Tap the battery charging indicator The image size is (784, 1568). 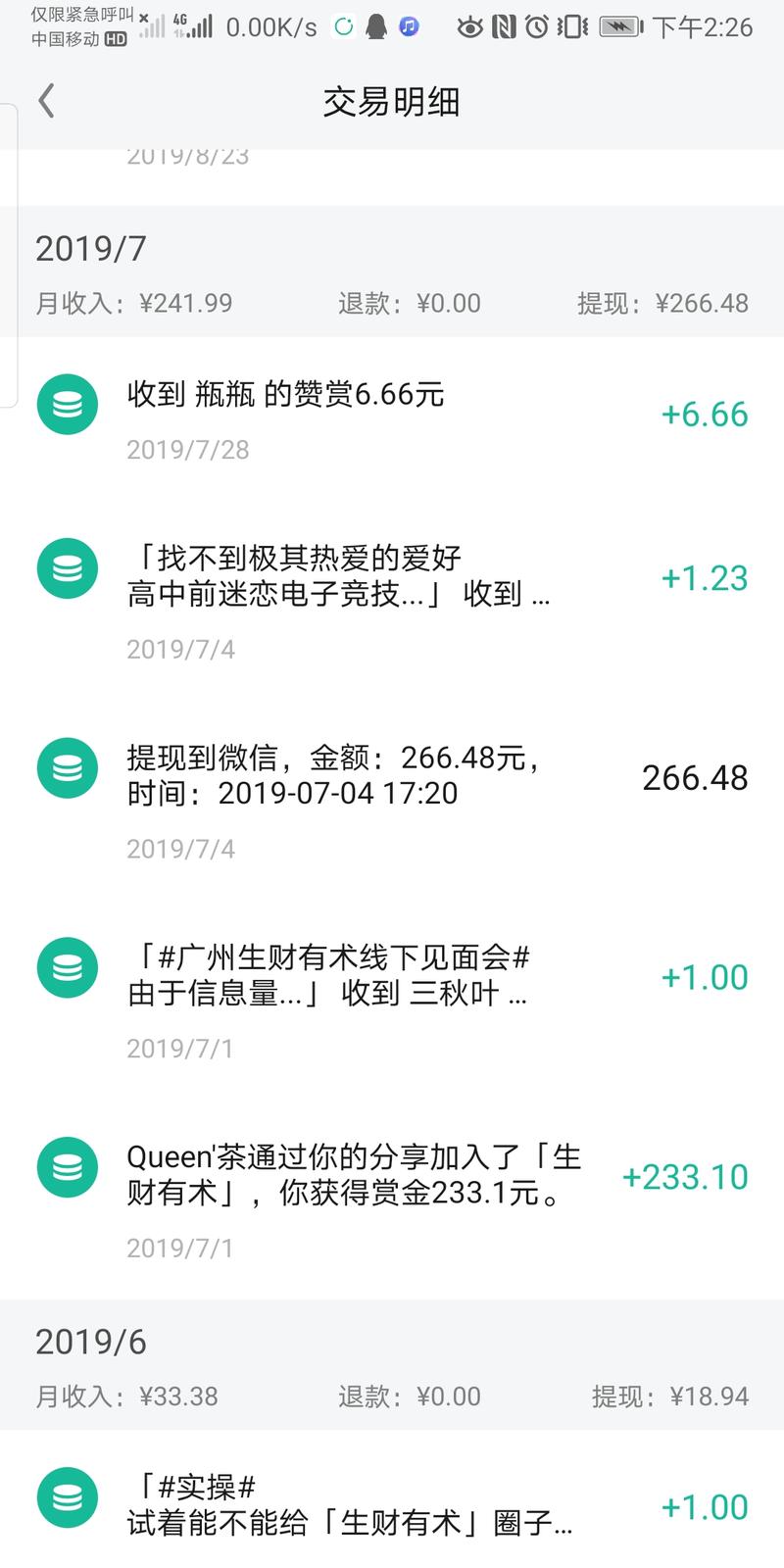619,26
